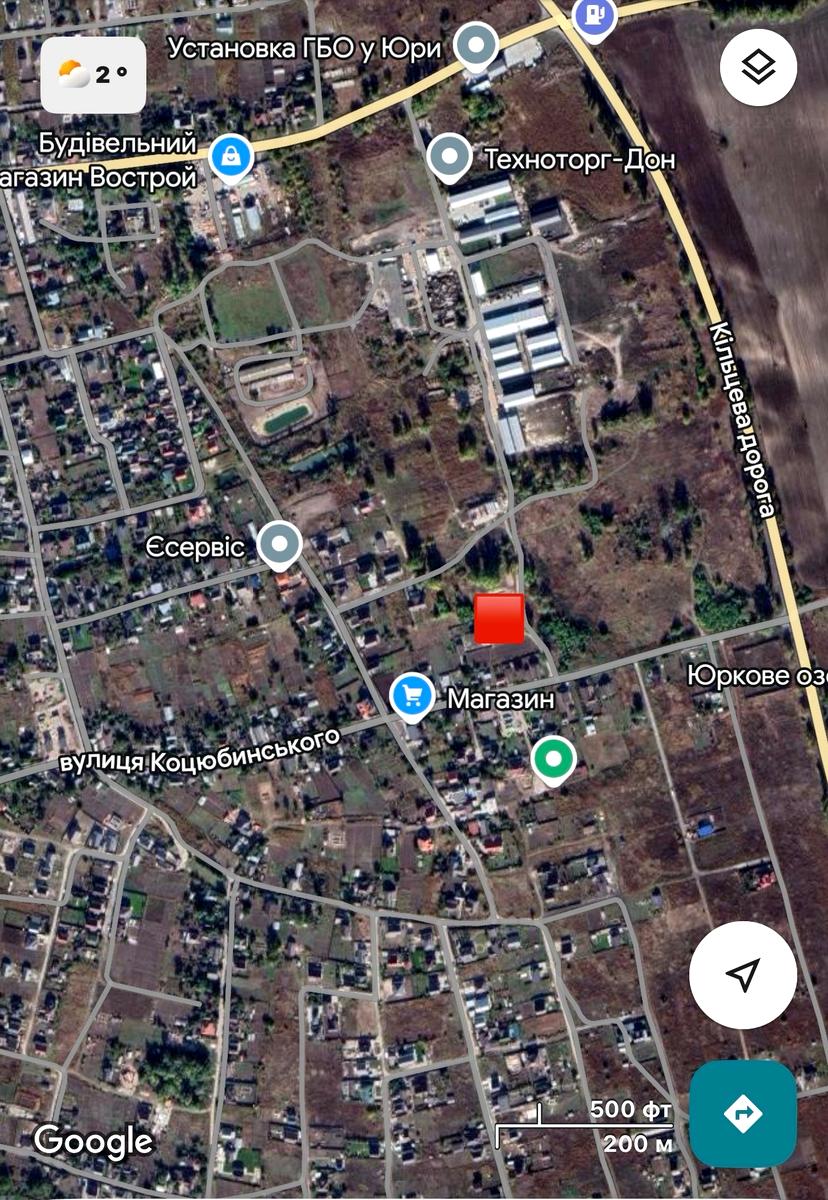Open the map layers selector
The image size is (828, 1200).
tap(758, 68)
